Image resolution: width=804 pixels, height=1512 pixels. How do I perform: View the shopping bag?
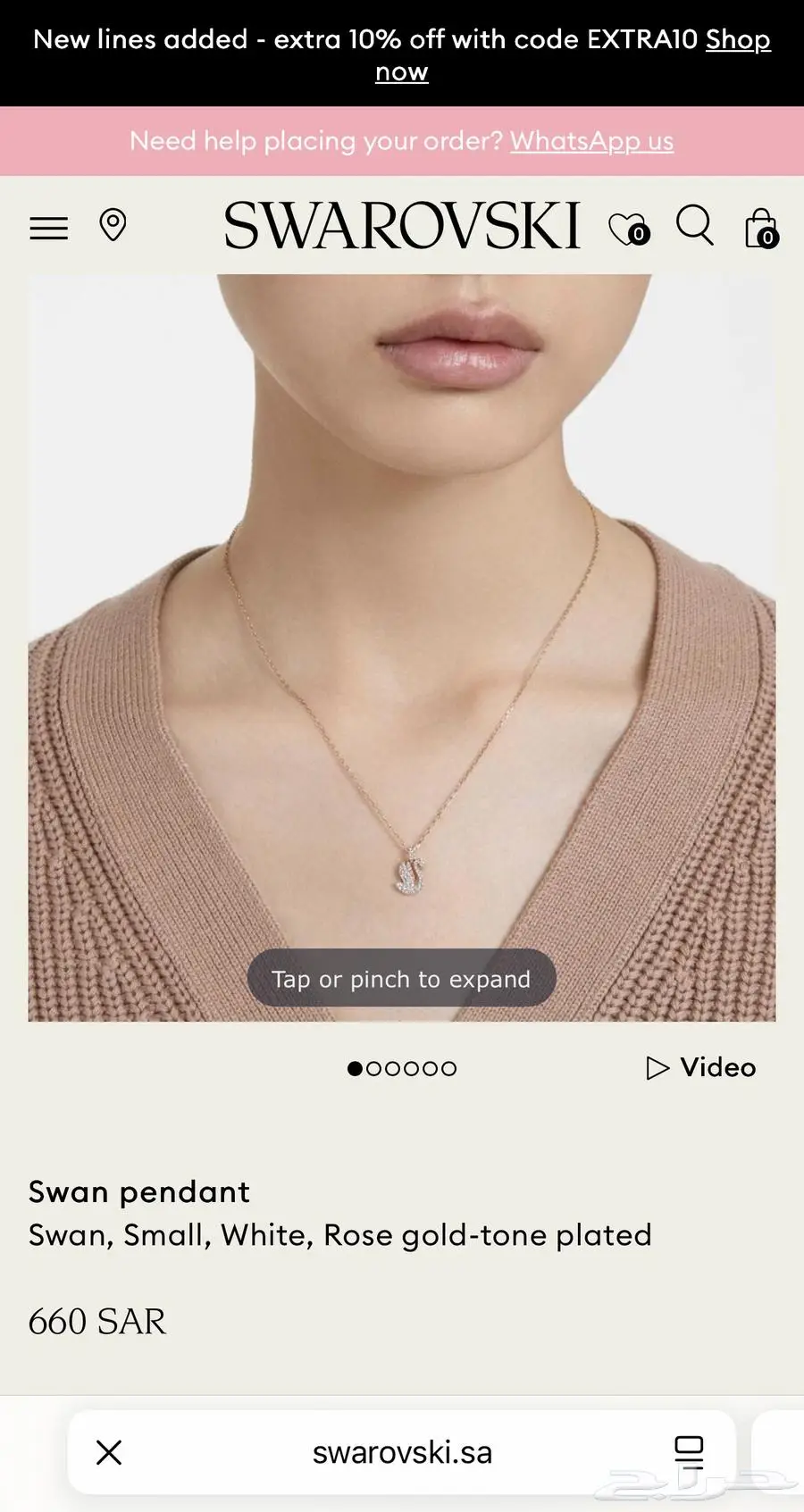coord(761,229)
